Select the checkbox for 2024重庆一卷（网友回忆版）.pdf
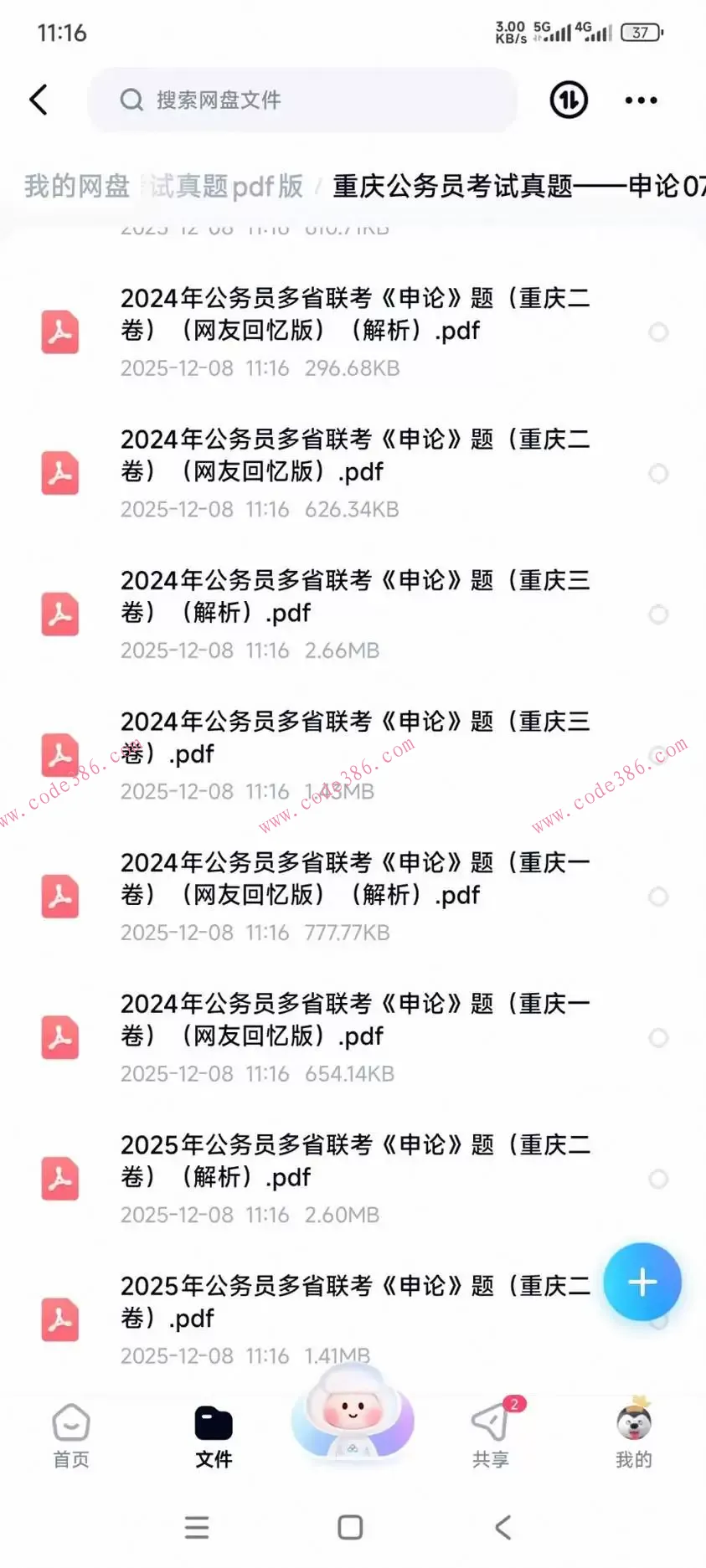706x1568 pixels. pos(658,1037)
